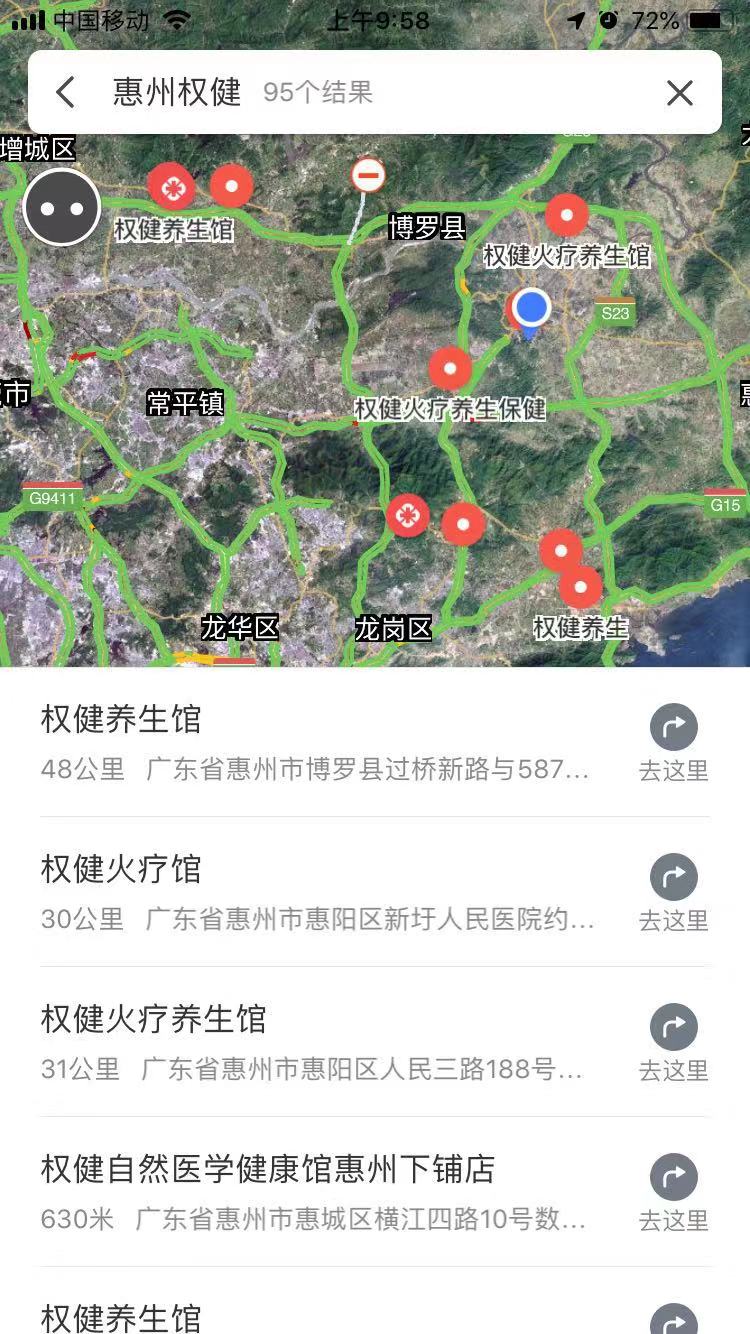750x1334 pixels.
Task: Clear the search with the X button
Action: pyautogui.click(x=679, y=92)
